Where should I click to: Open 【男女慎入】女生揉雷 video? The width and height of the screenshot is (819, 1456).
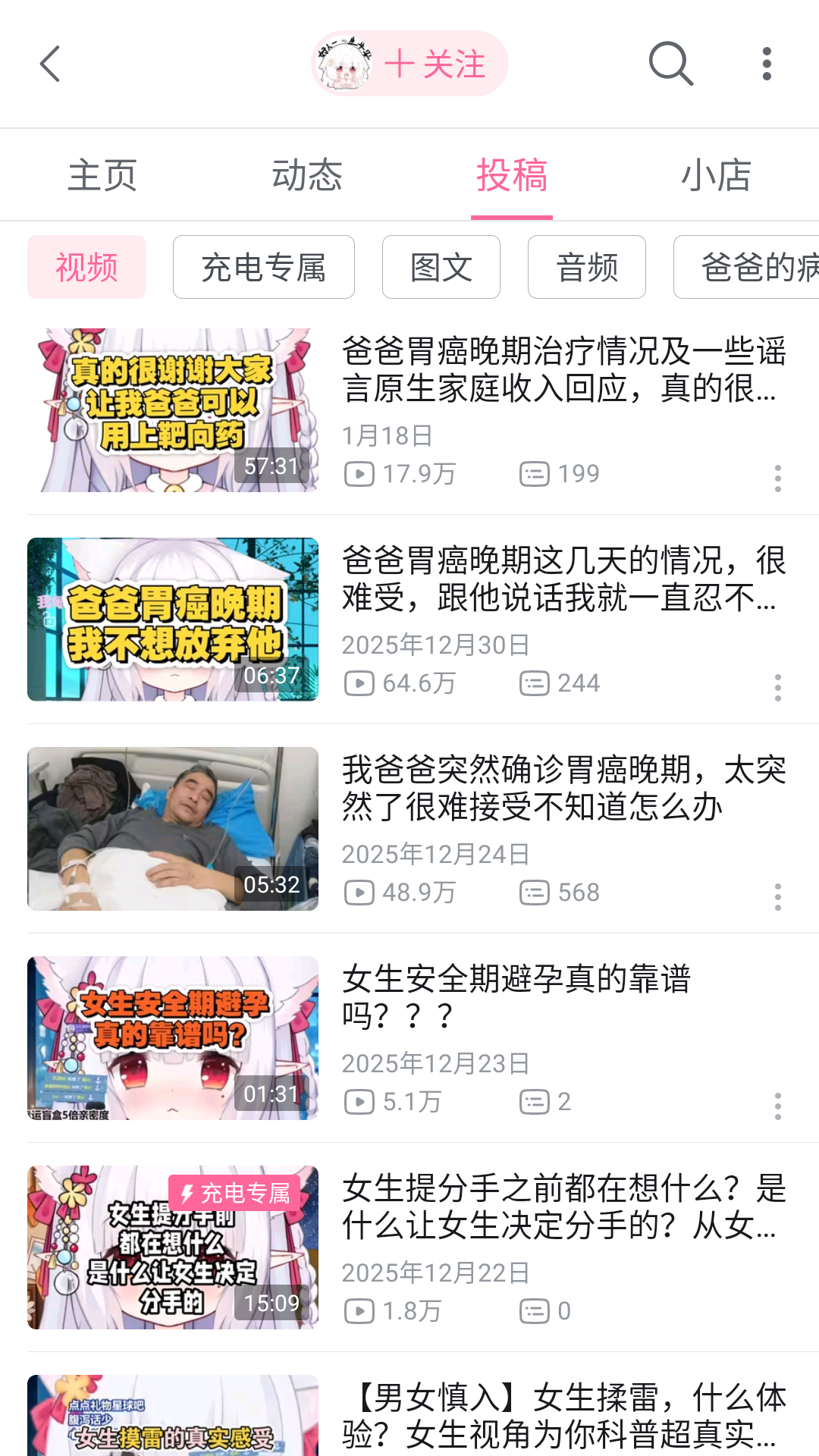[x=563, y=1415]
